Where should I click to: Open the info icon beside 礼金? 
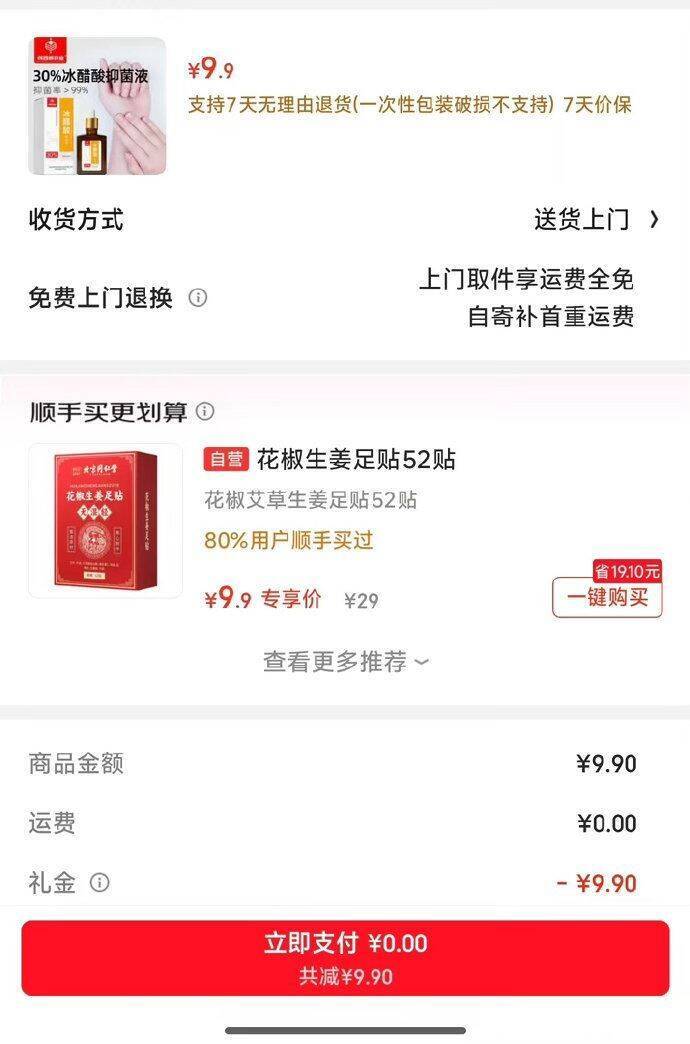pyautogui.click(x=99, y=882)
